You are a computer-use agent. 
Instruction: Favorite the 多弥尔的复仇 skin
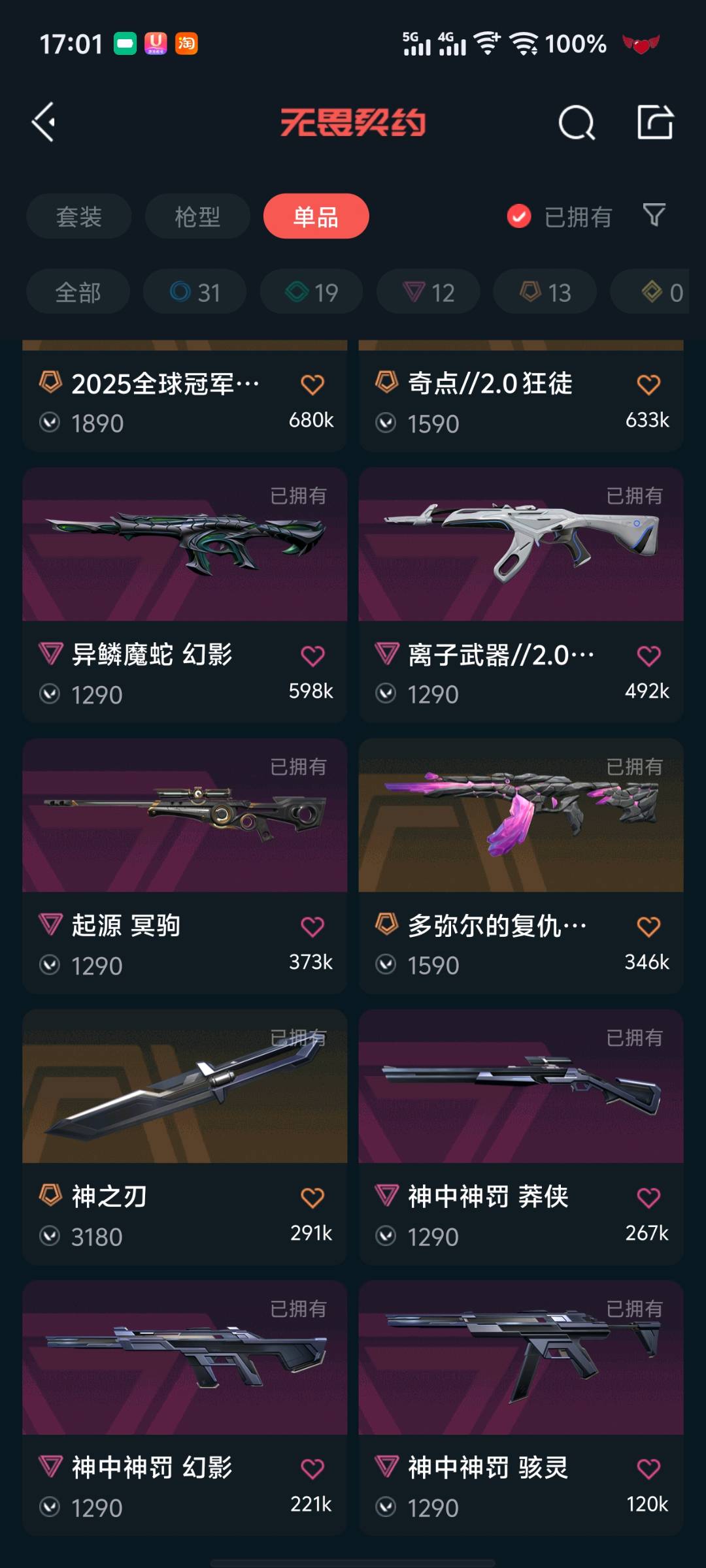[648, 926]
